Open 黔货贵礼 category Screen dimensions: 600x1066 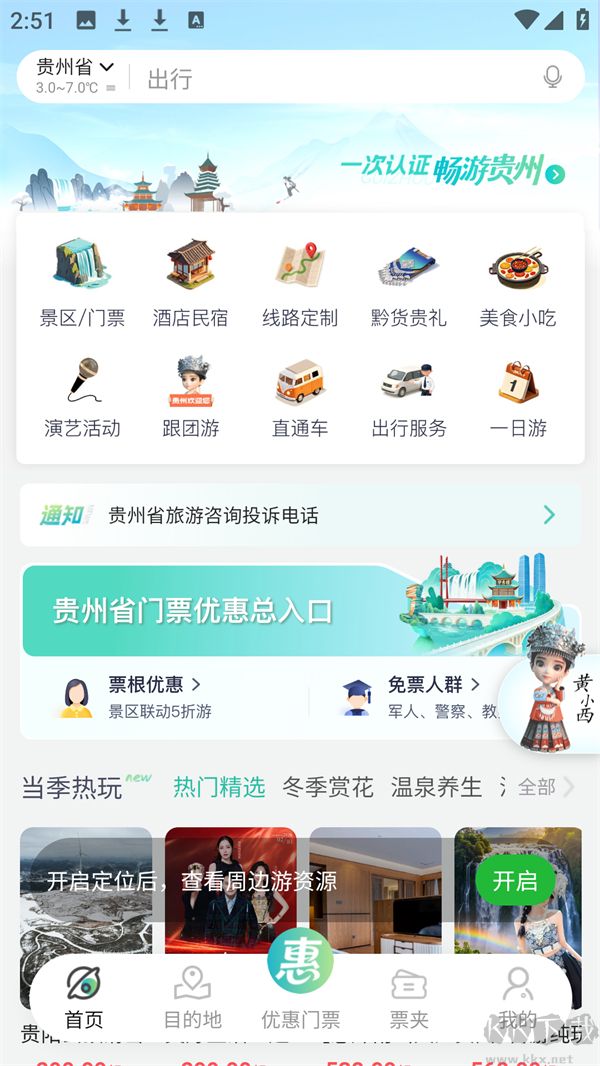pos(408,283)
